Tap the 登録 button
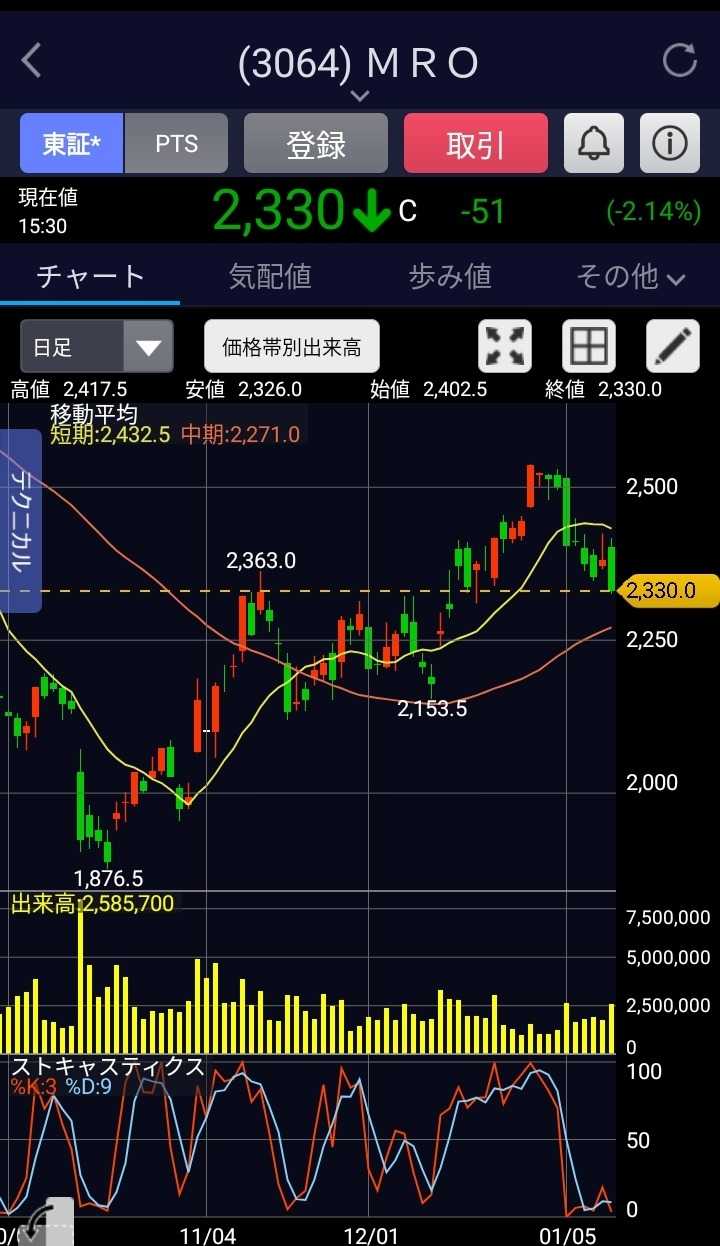 point(316,144)
